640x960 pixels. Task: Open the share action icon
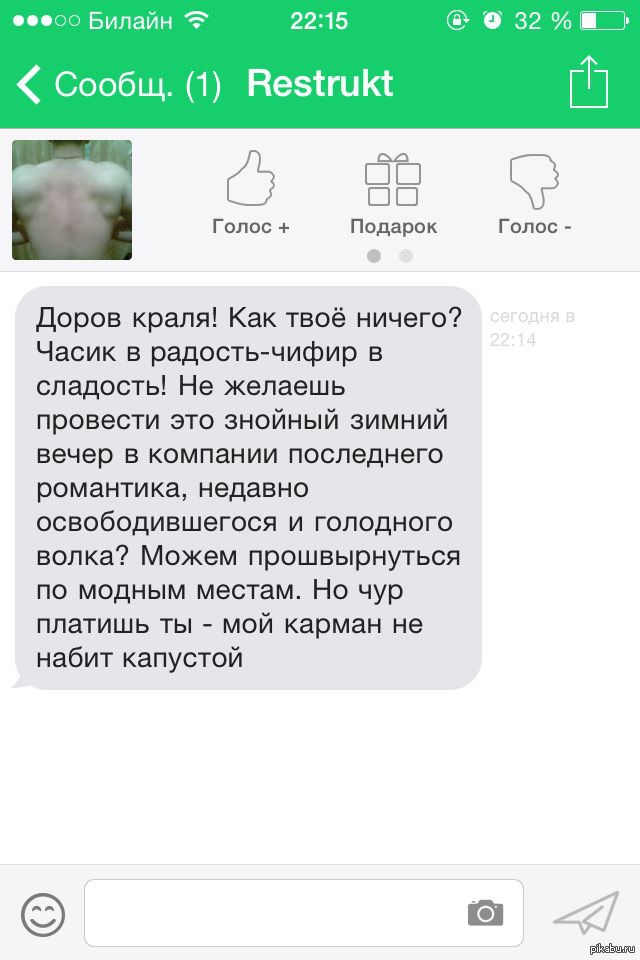tap(588, 83)
